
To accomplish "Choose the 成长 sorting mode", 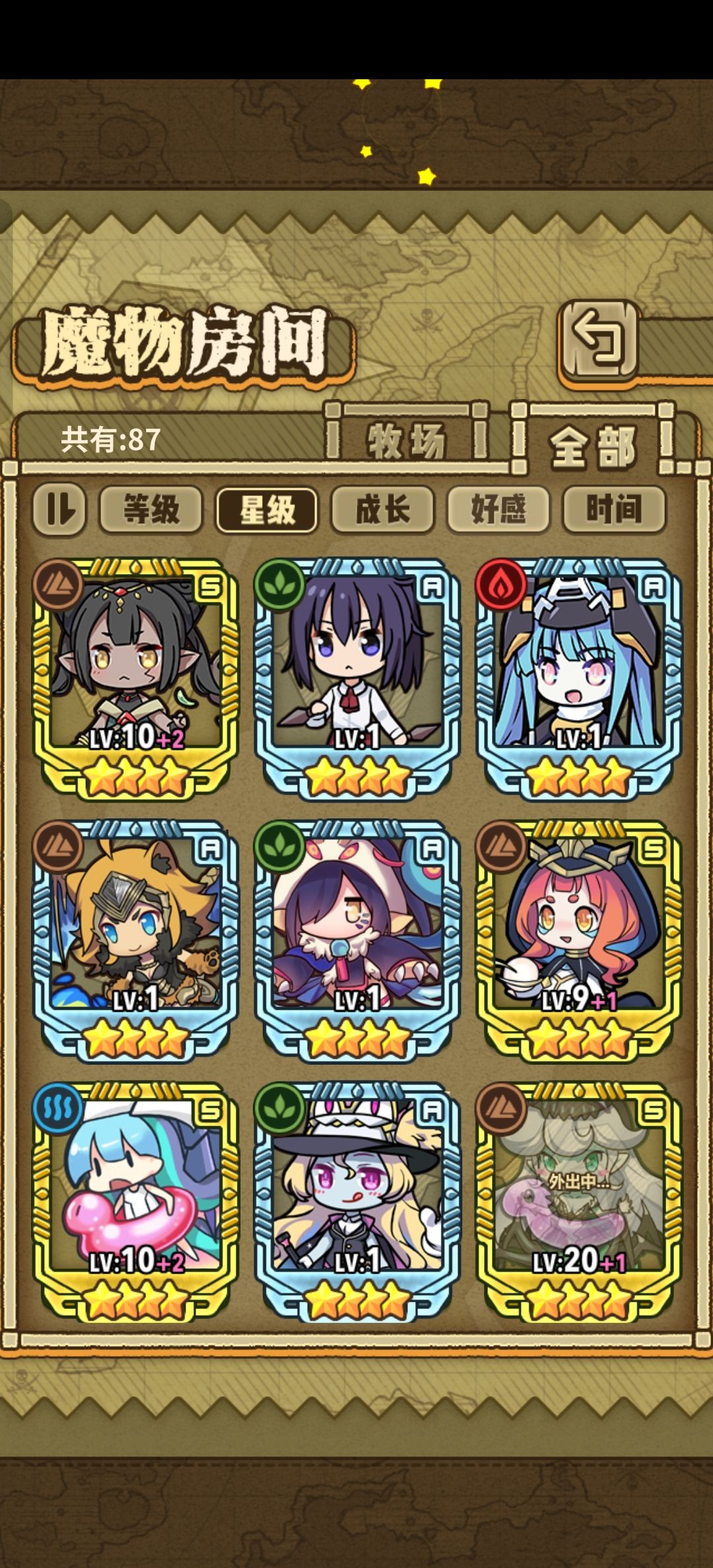I will [387, 509].
